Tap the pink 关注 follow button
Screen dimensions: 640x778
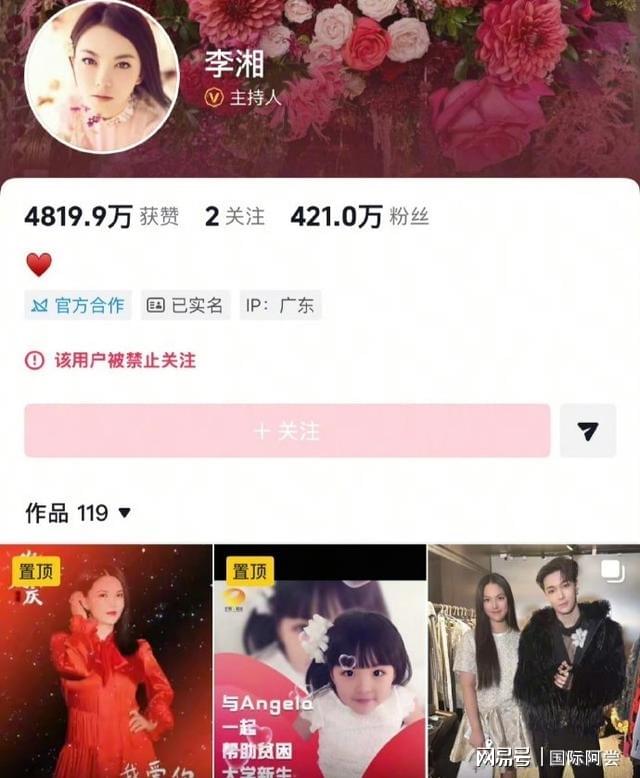point(287,431)
